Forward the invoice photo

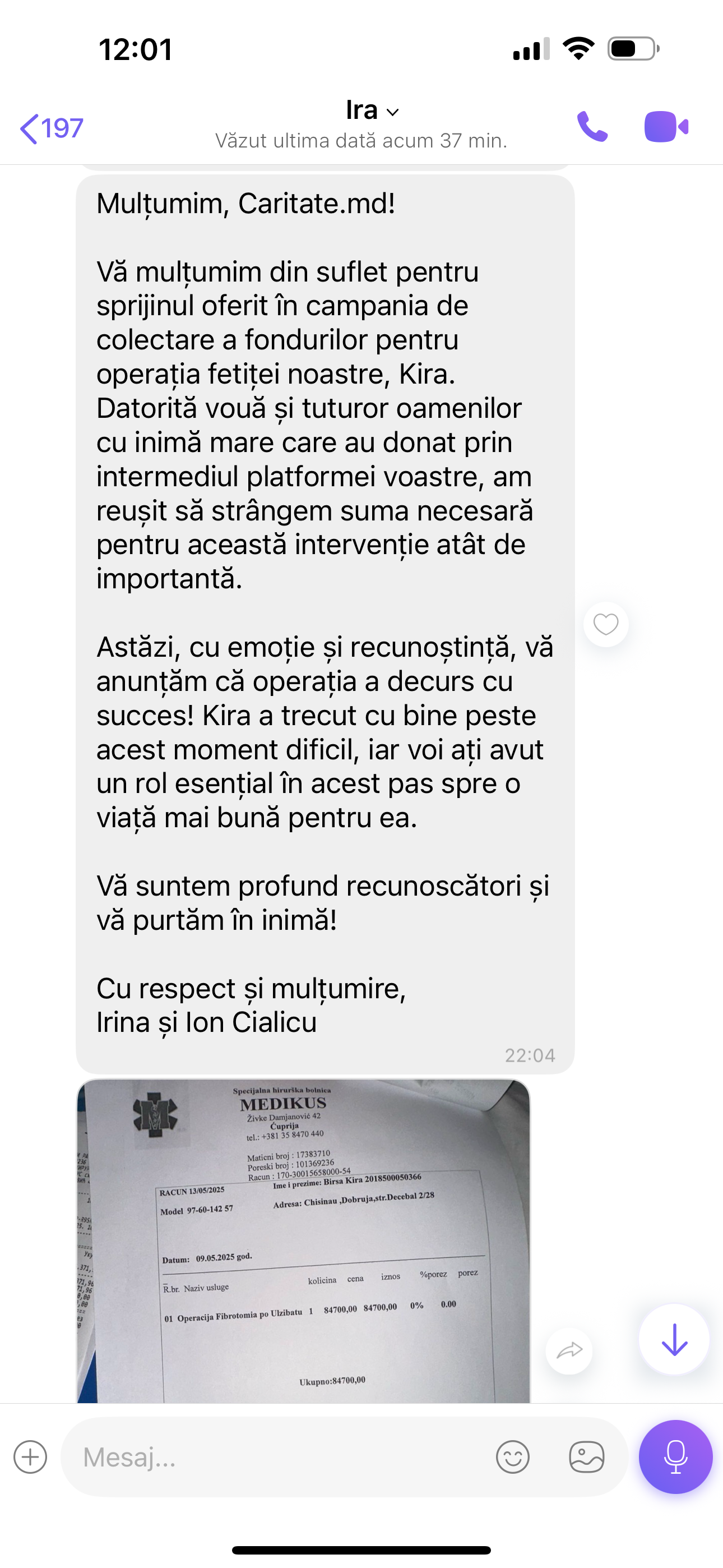tap(569, 1351)
